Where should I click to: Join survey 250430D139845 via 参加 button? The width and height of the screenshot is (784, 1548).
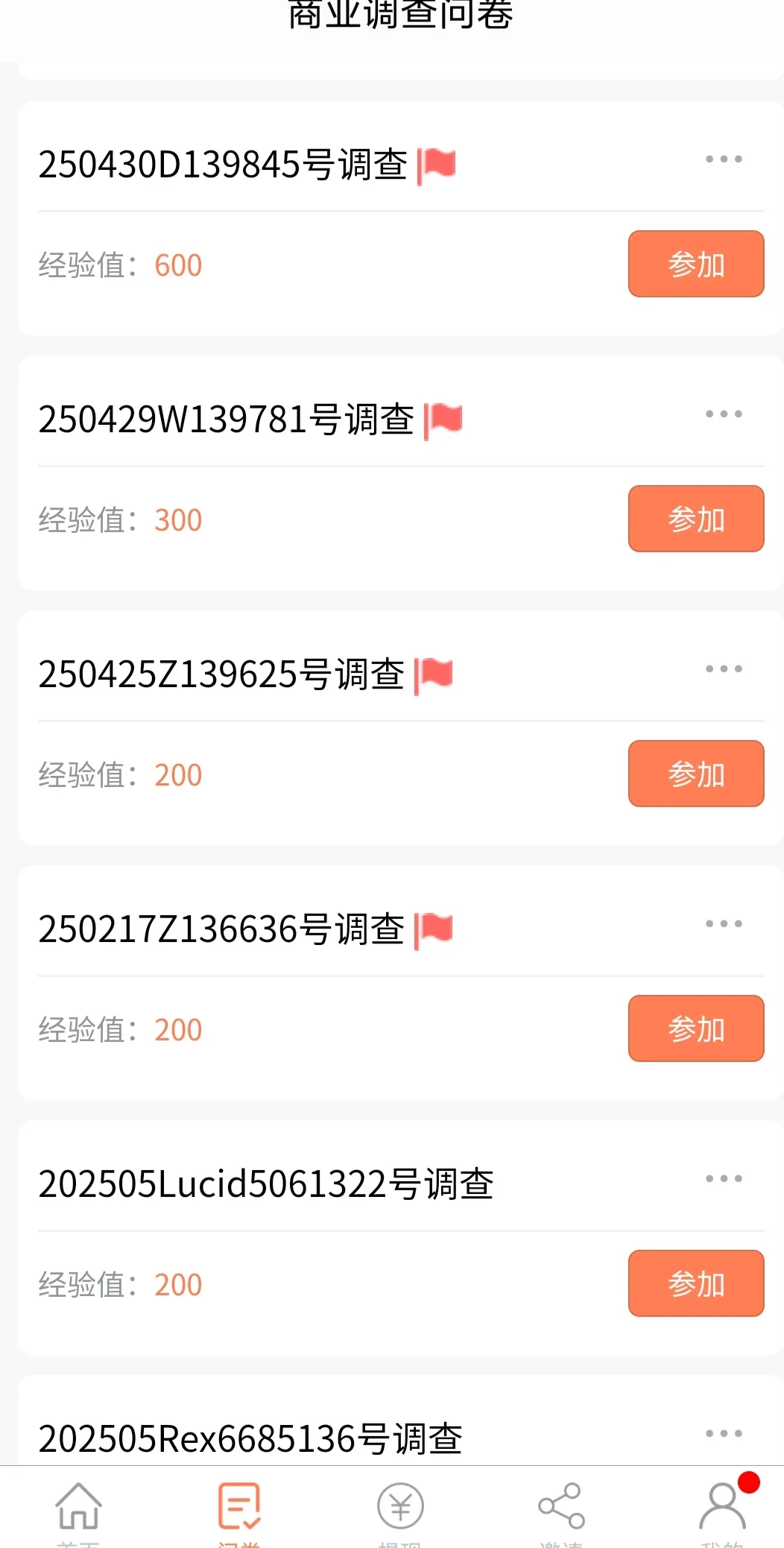695,264
